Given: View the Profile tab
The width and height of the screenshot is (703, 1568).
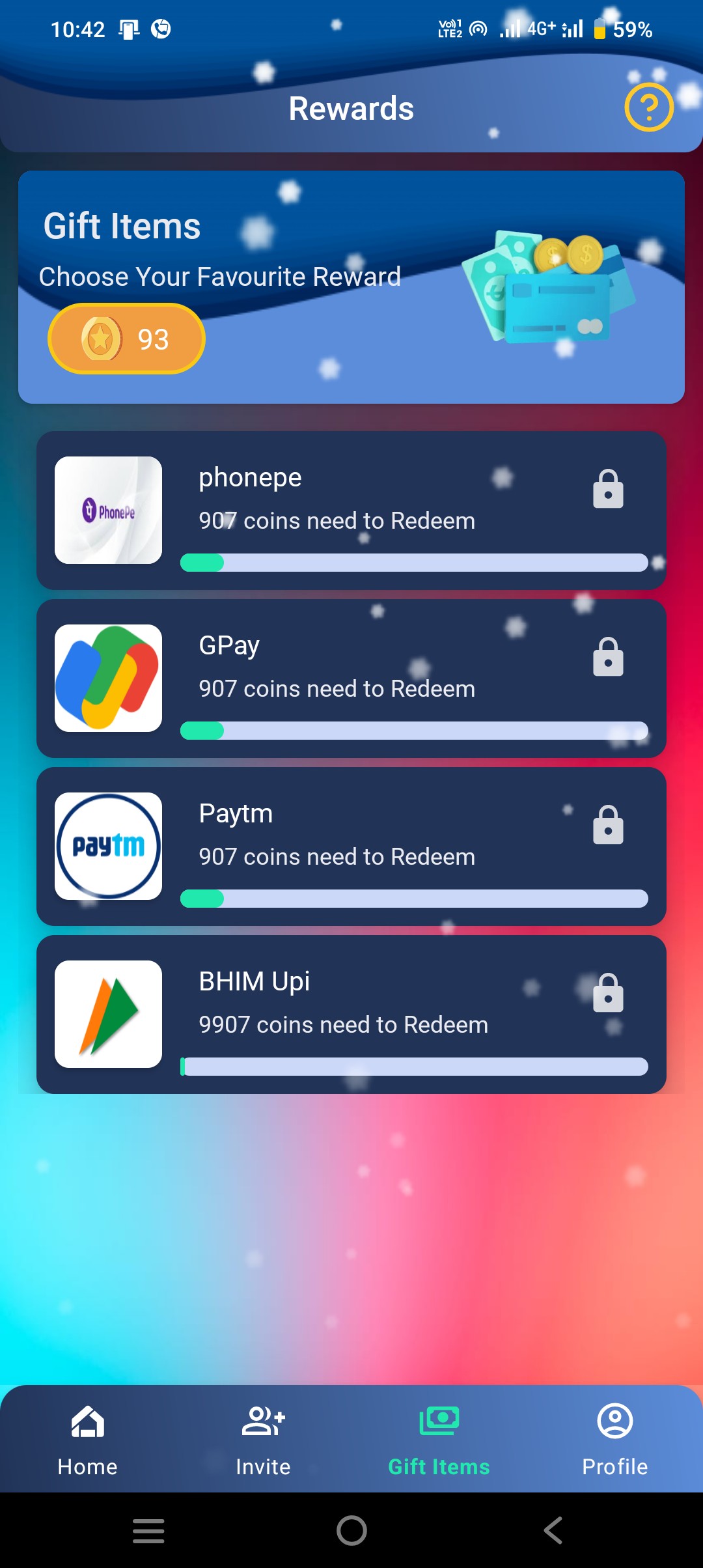Looking at the screenshot, I should (614, 1440).
